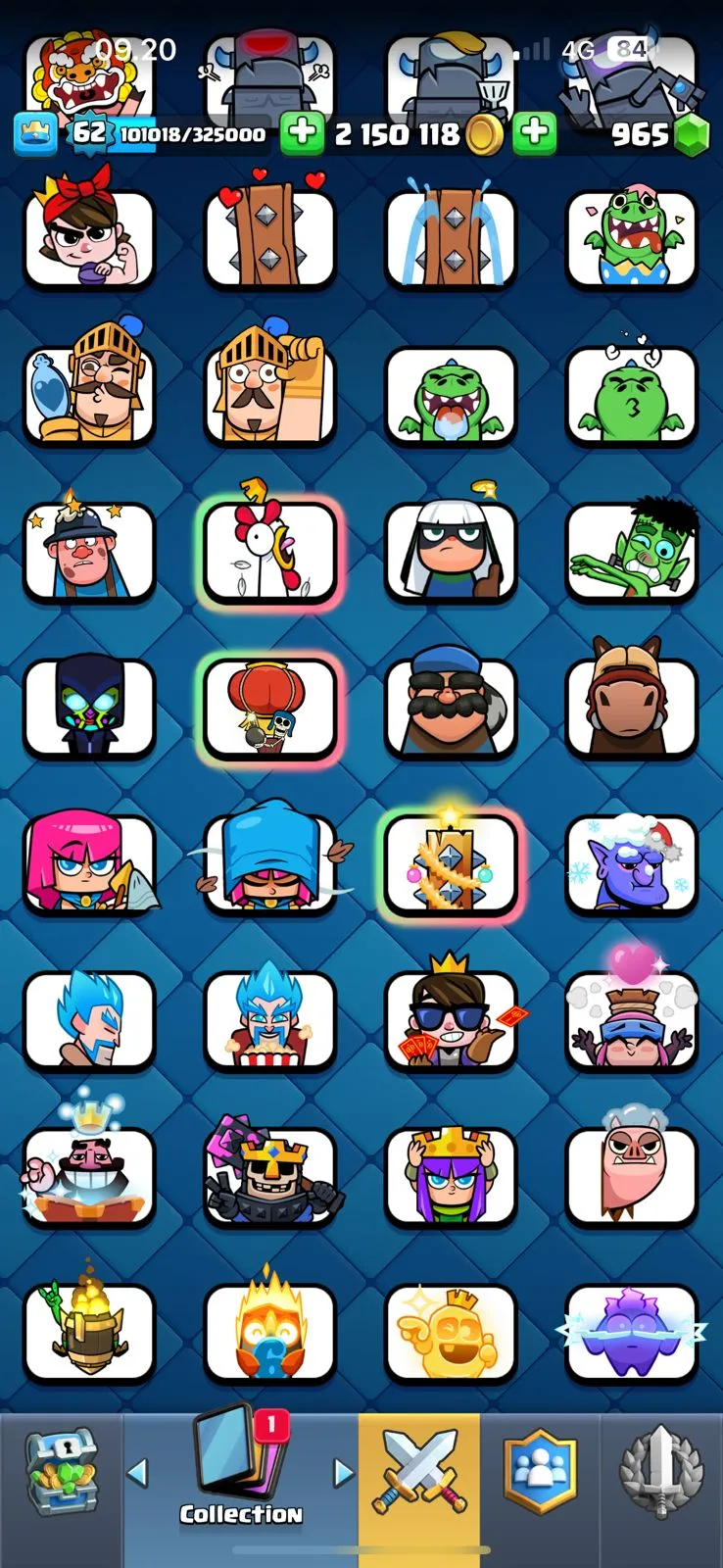This screenshot has width=723, height=1568.
Task: Choose the log with hearts emote
Action: click(x=269, y=238)
